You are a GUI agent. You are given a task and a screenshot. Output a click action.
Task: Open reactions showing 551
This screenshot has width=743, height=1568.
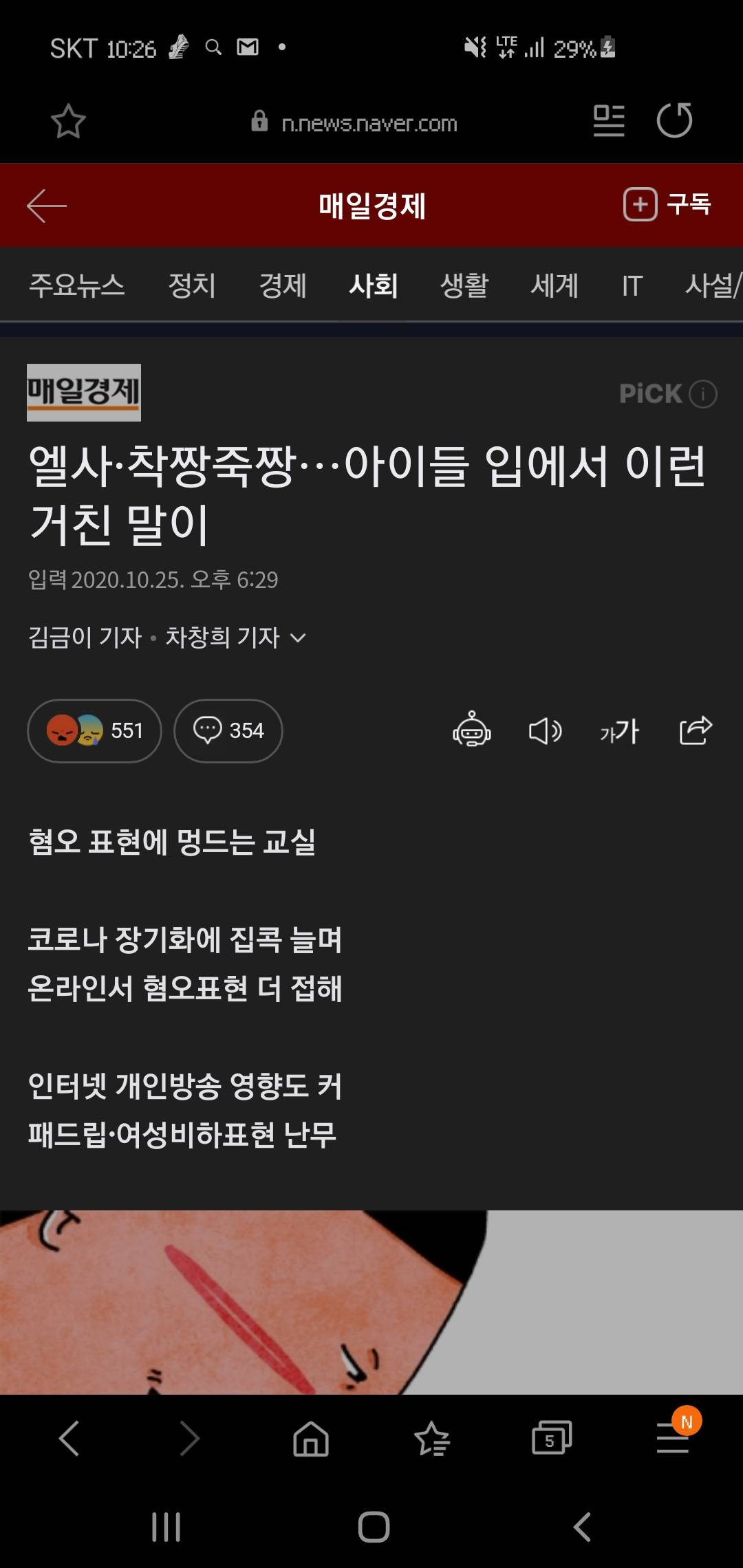[94, 730]
